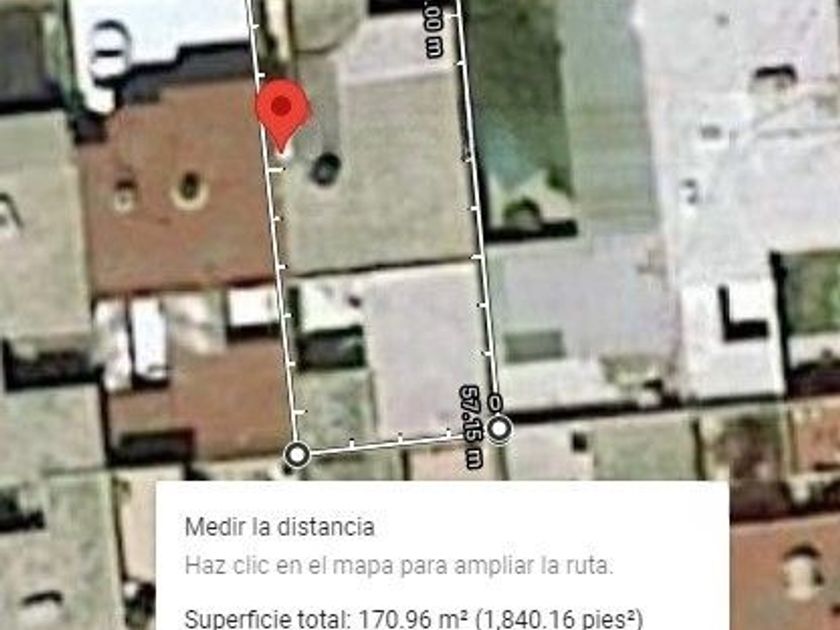The height and width of the screenshot is (630, 840).
Task: Select the measurement point marked 0
Action: (x=499, y=429)
